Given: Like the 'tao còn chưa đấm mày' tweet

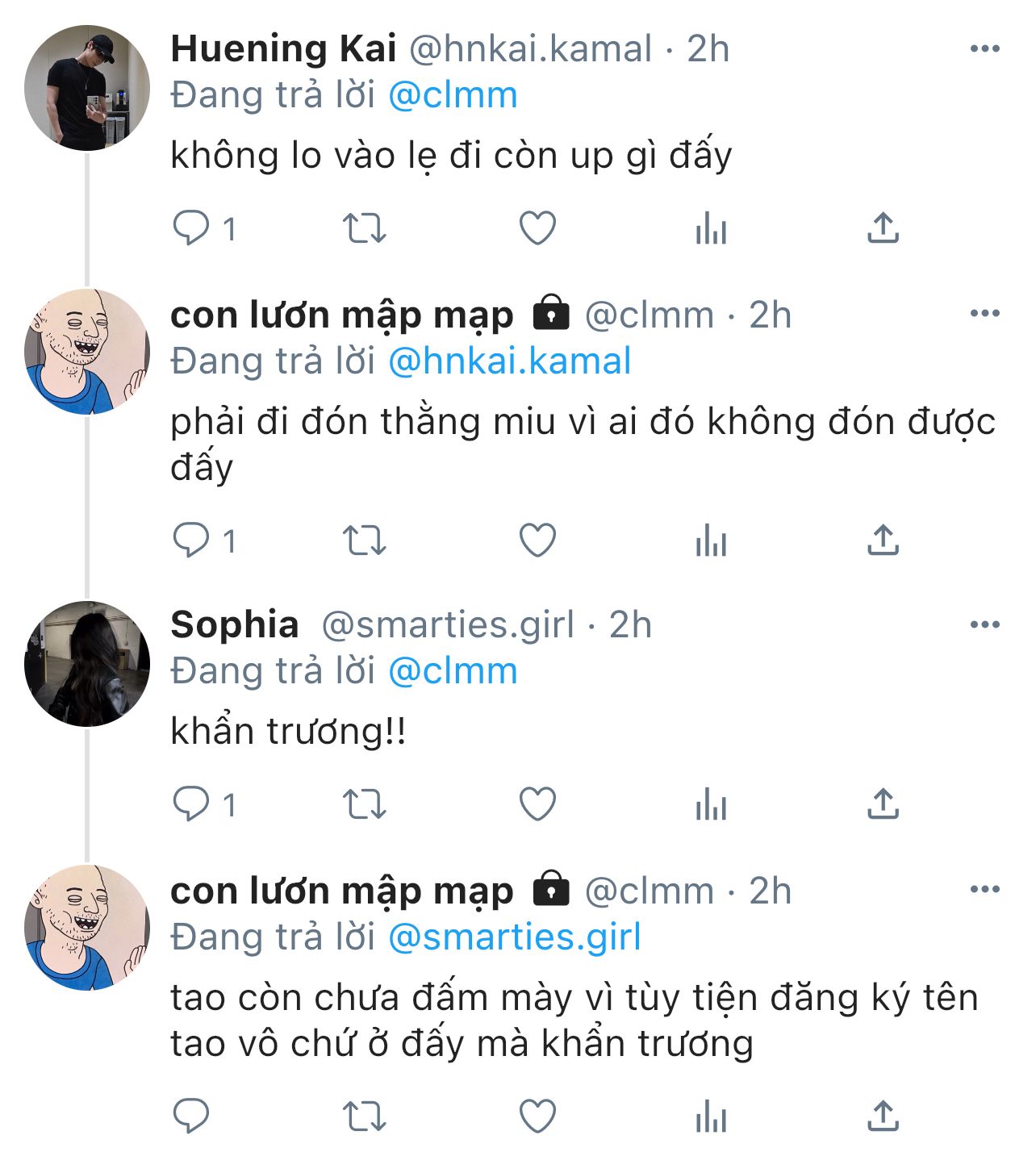Looking at the screenshot, I should [x=537, y=1117].
